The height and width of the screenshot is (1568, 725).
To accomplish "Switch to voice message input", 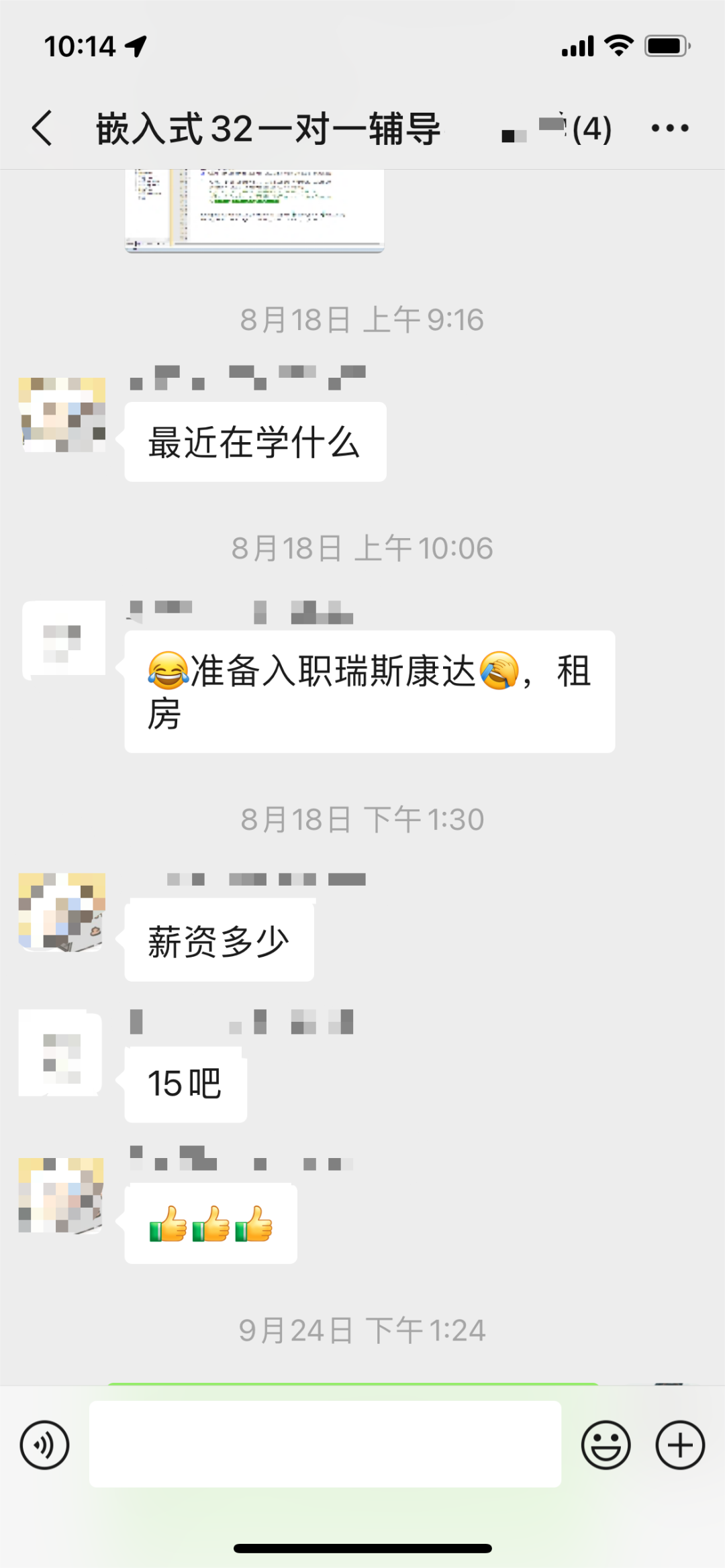I will [44, 1445].
